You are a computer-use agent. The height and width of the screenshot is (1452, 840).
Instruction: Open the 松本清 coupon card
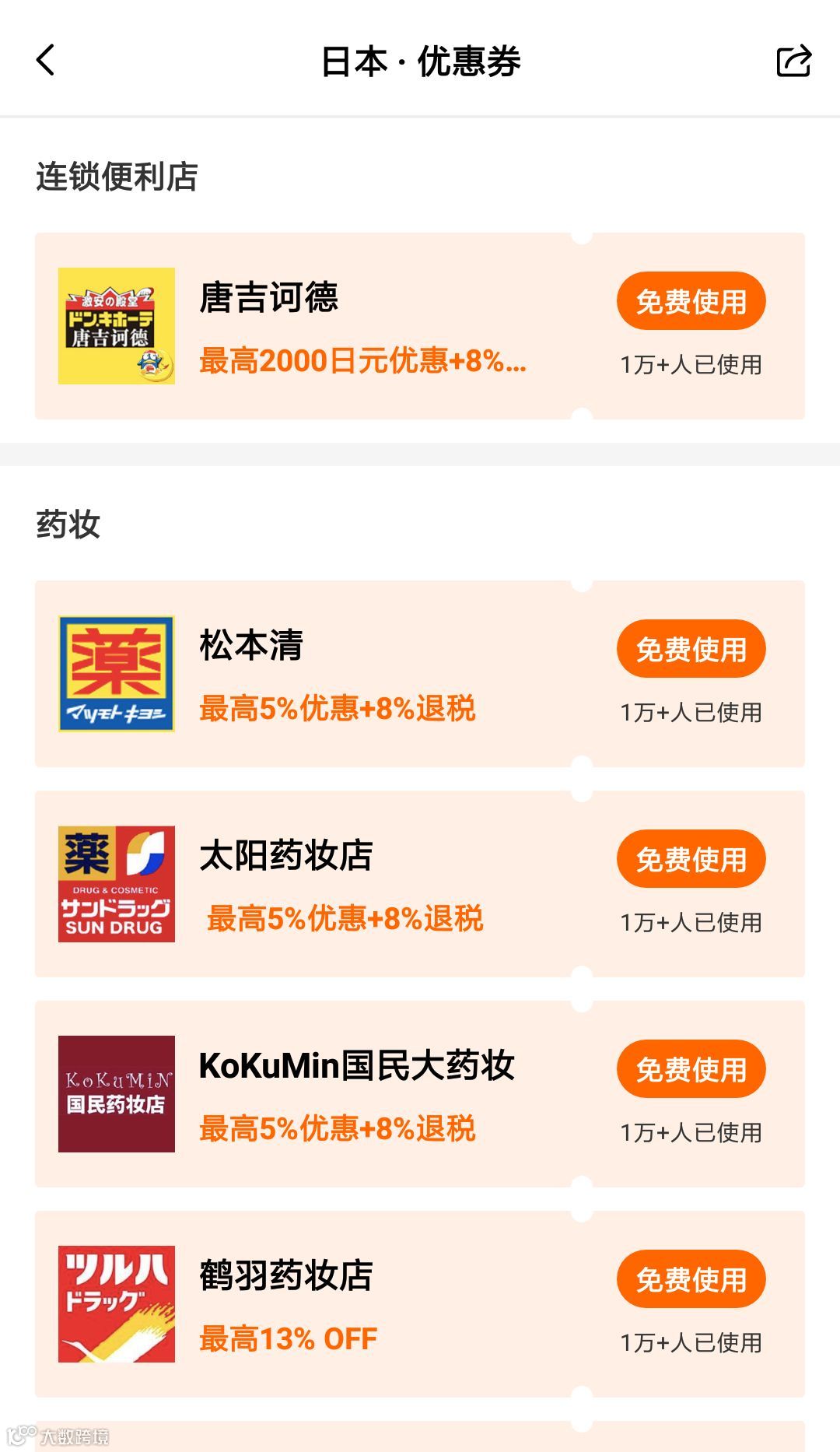(x=311, y=674)
